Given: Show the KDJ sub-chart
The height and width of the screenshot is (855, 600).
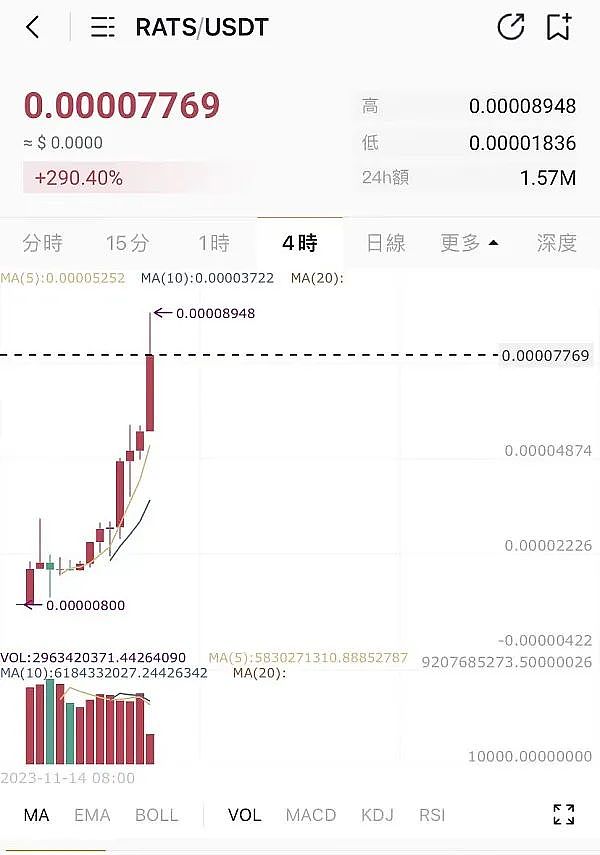Looking at the screenshot, I should (377, 815).
